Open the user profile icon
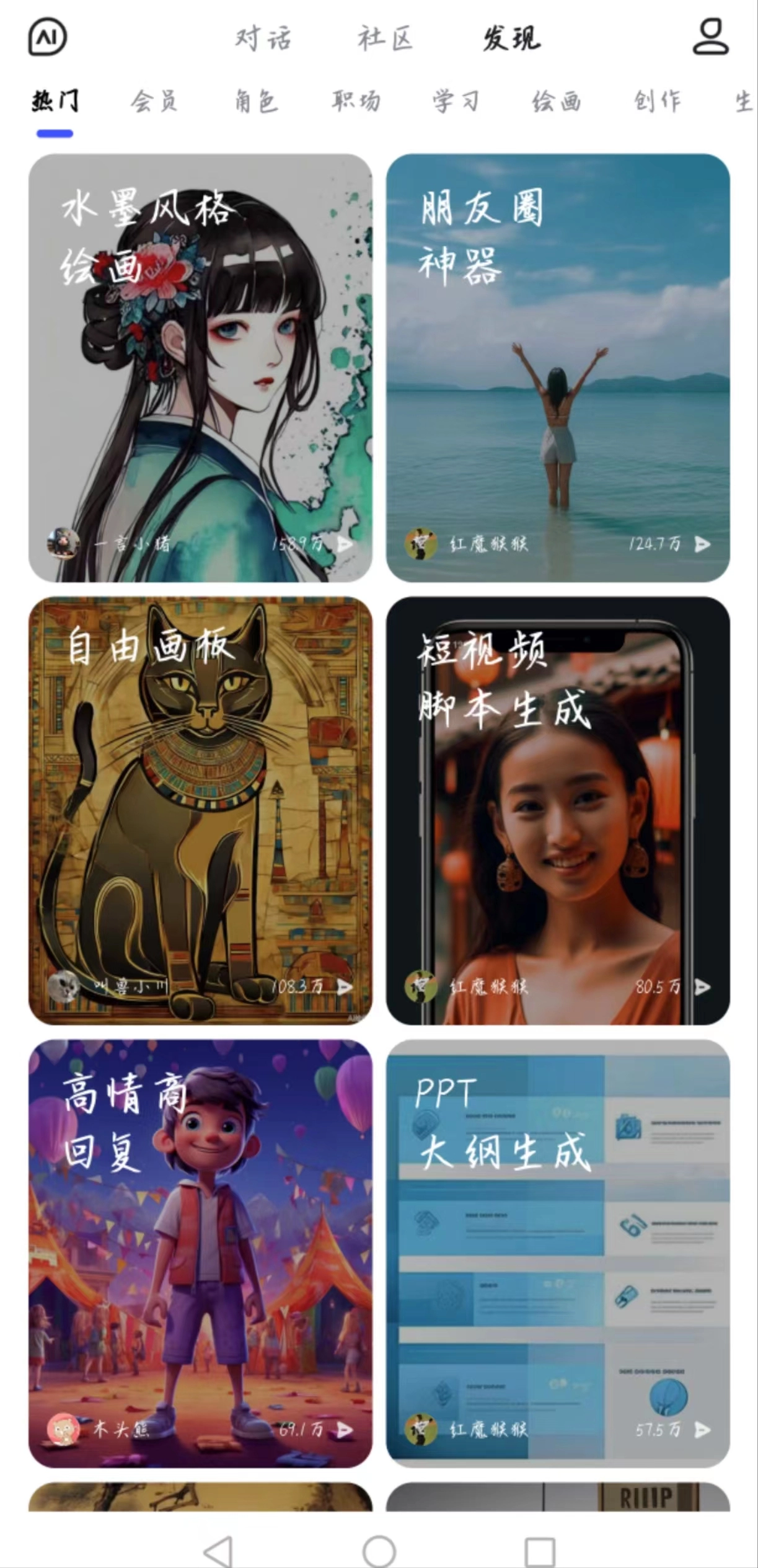Screen dimensions: 758x1568 coord(710,37)
